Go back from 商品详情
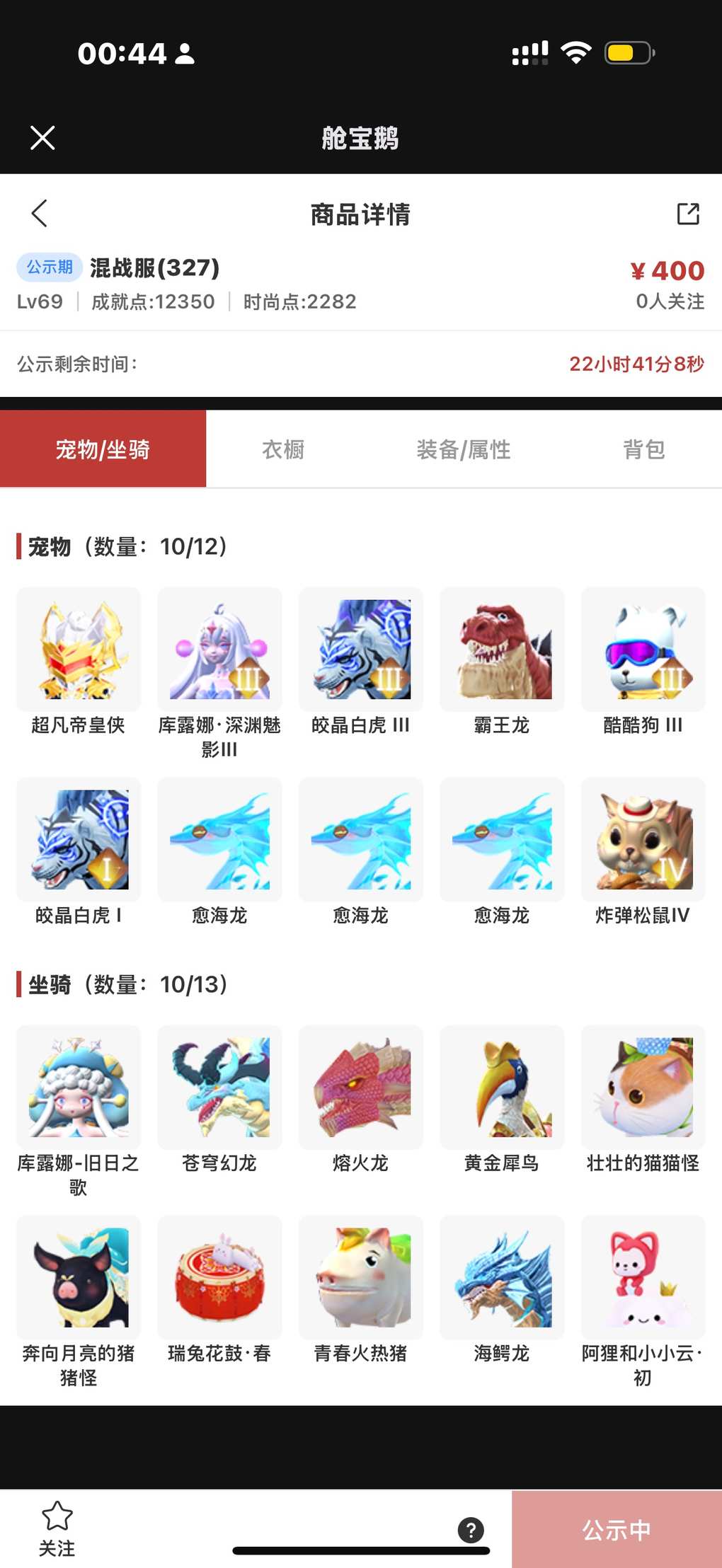This screenshot has width=722, height=1568. 40,213
